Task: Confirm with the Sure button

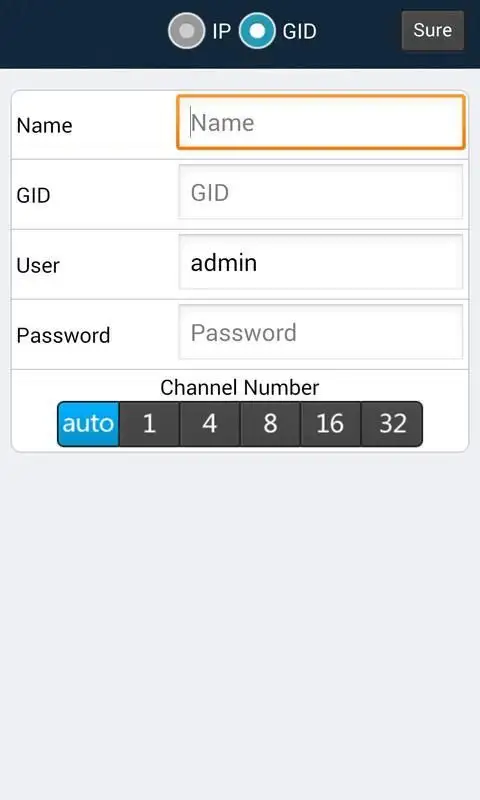Action: click(x=433, y=31)
